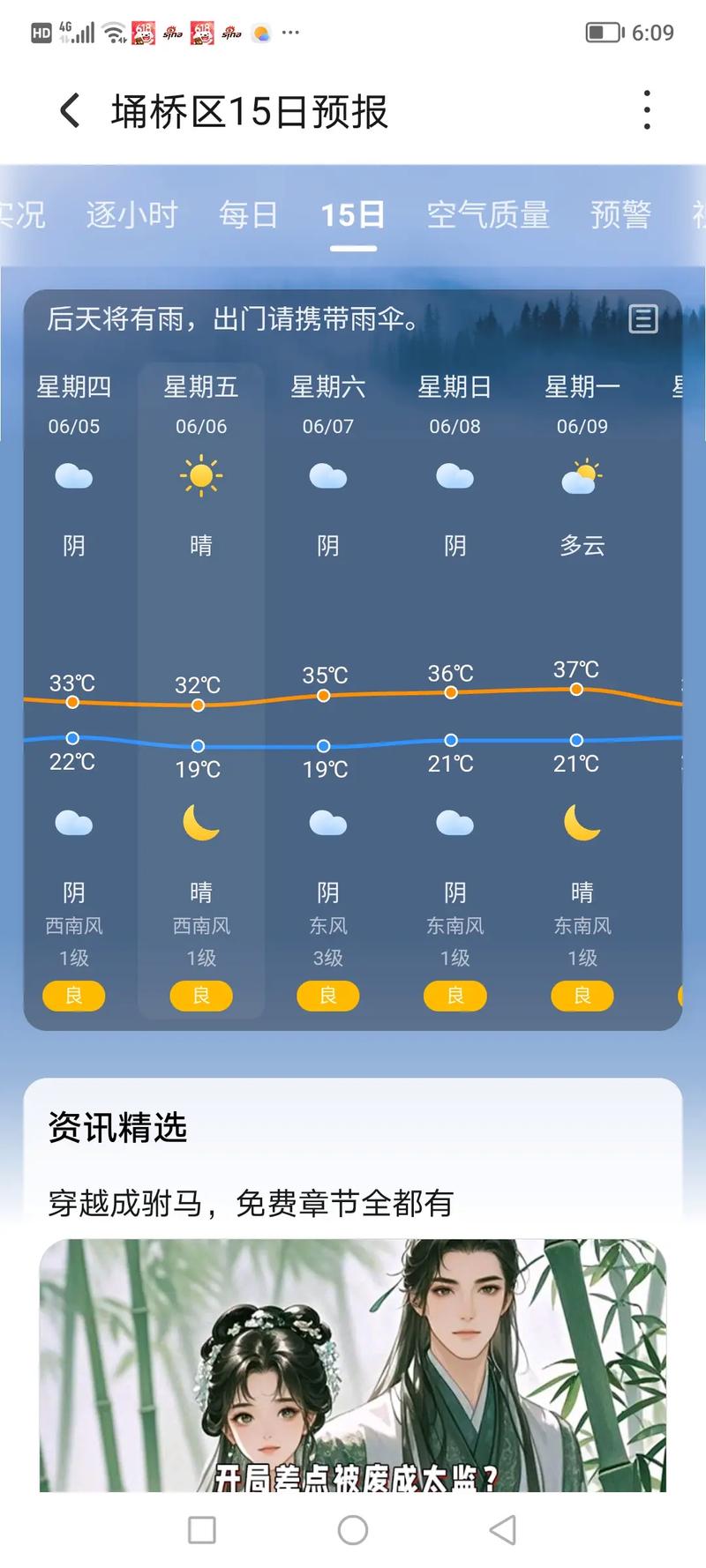Tap the partly cloudy icon for Monday 06/09
This screenshot has height=1568, width=706.
[x=582, y=474]
